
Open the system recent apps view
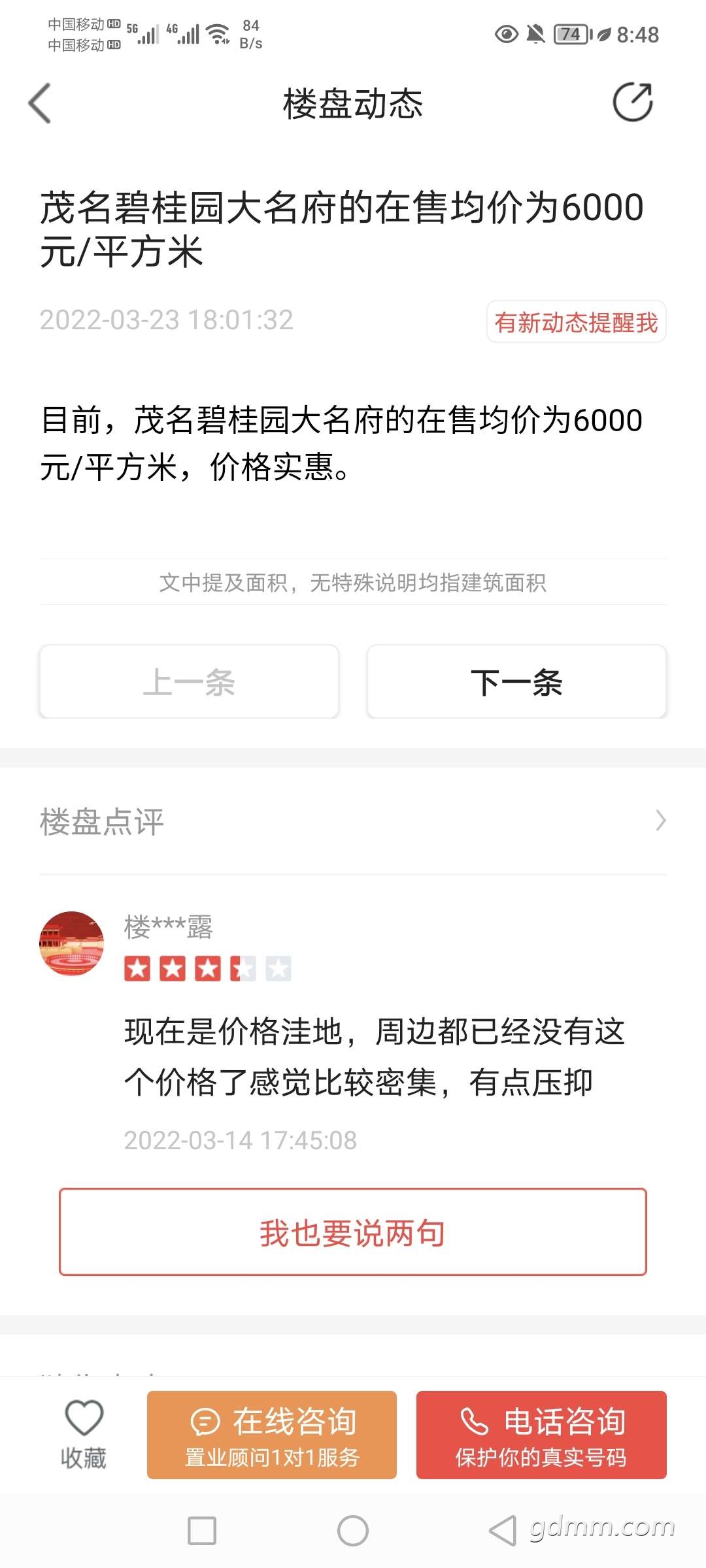[202, 1530]
